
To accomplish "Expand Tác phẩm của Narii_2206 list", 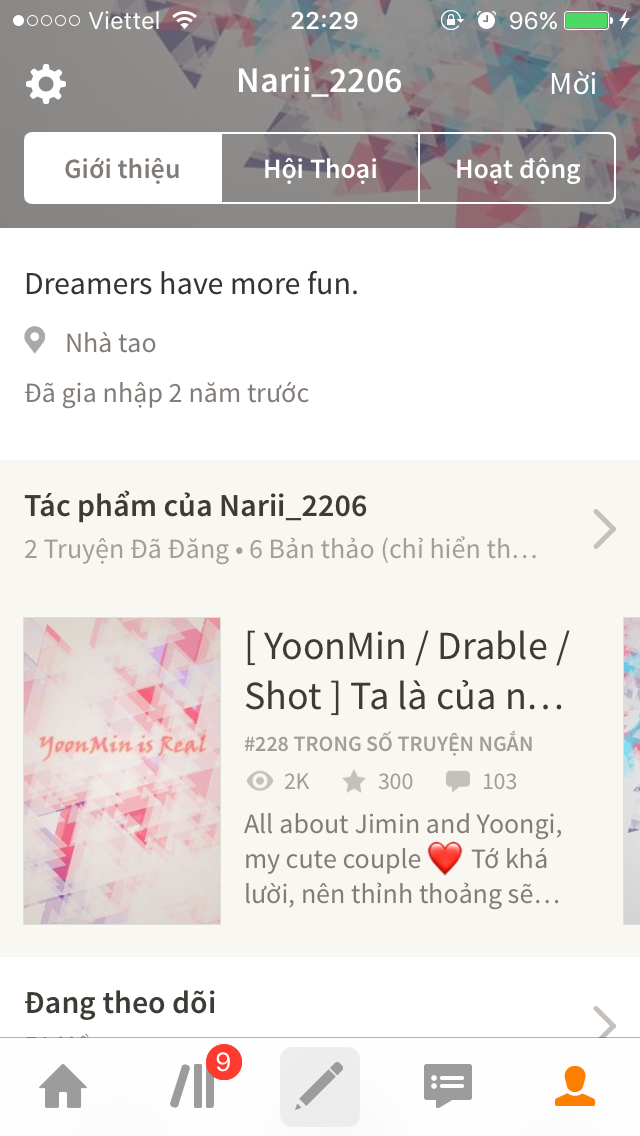I will [604, 530].
